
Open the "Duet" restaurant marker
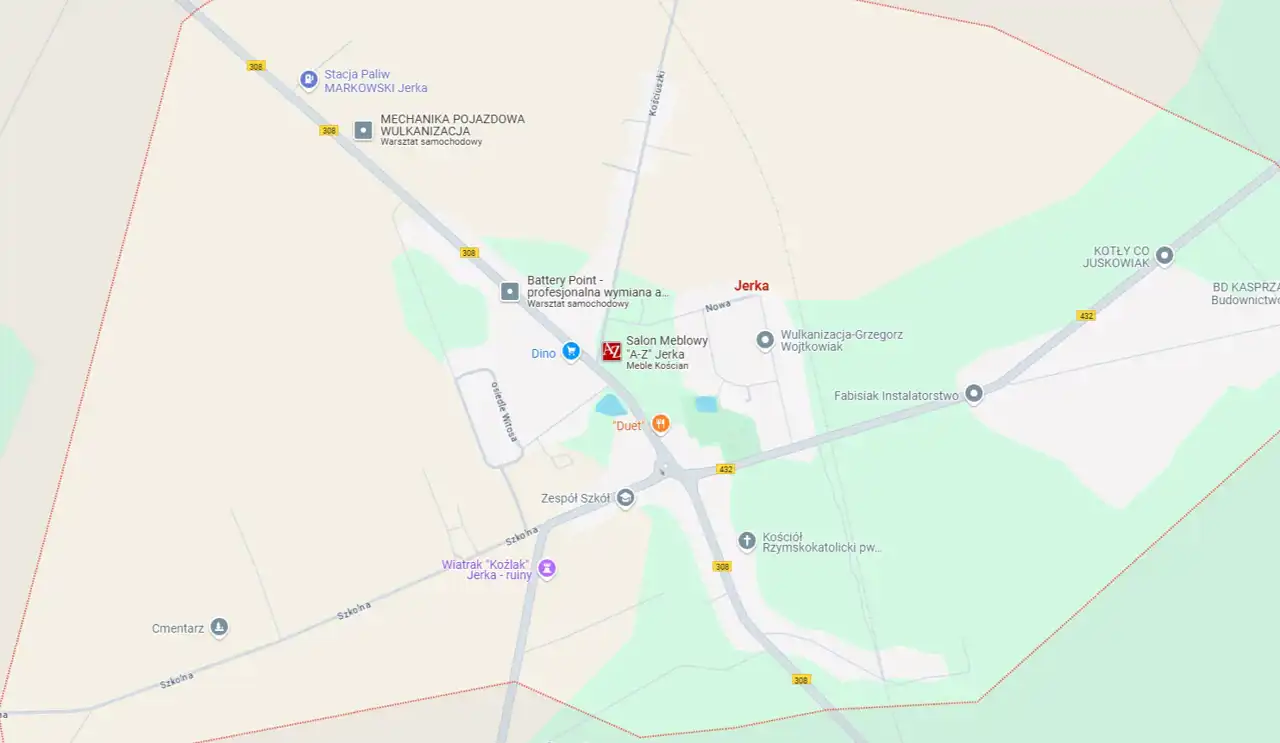tap(660, 424)
